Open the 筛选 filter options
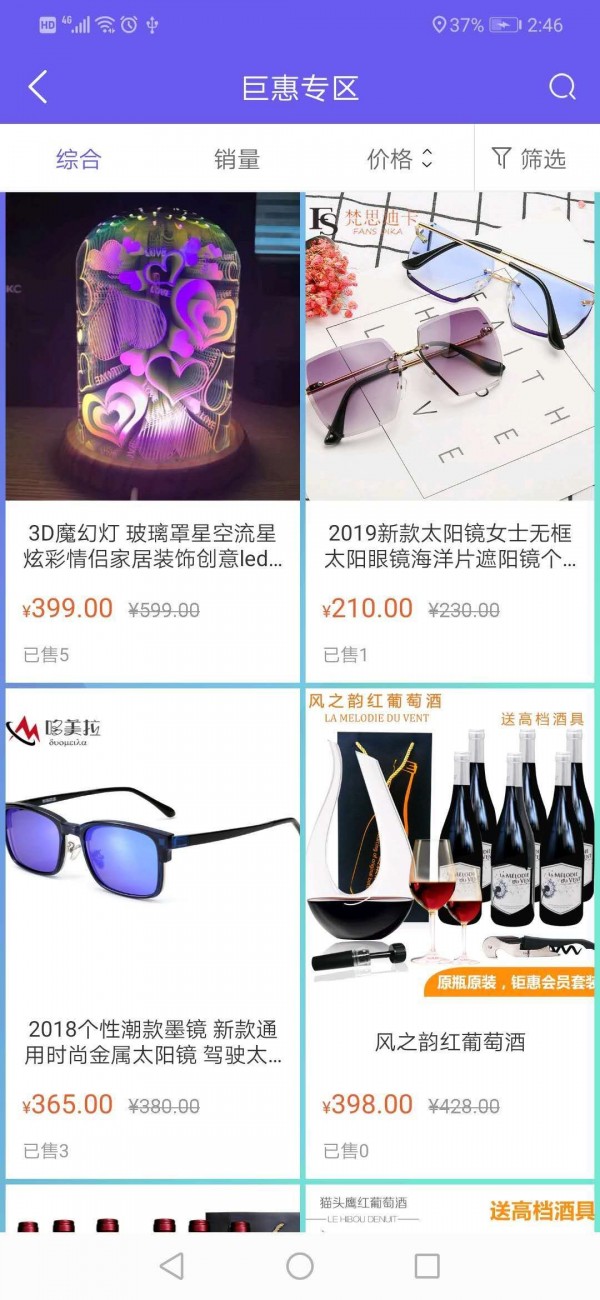The height and width of the screenshot is (1300, 600). pos(529,159)
